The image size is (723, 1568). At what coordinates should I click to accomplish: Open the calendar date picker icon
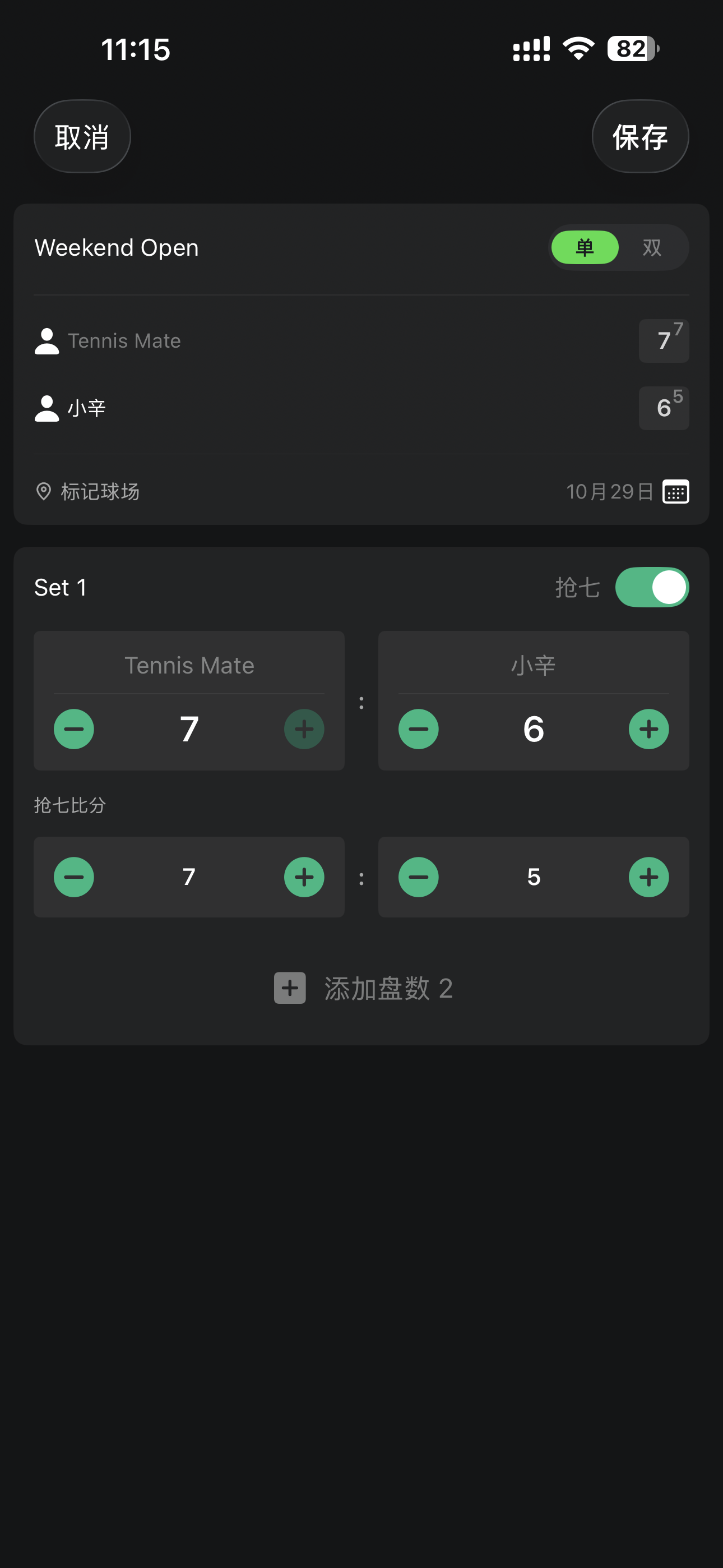[675, 491]
